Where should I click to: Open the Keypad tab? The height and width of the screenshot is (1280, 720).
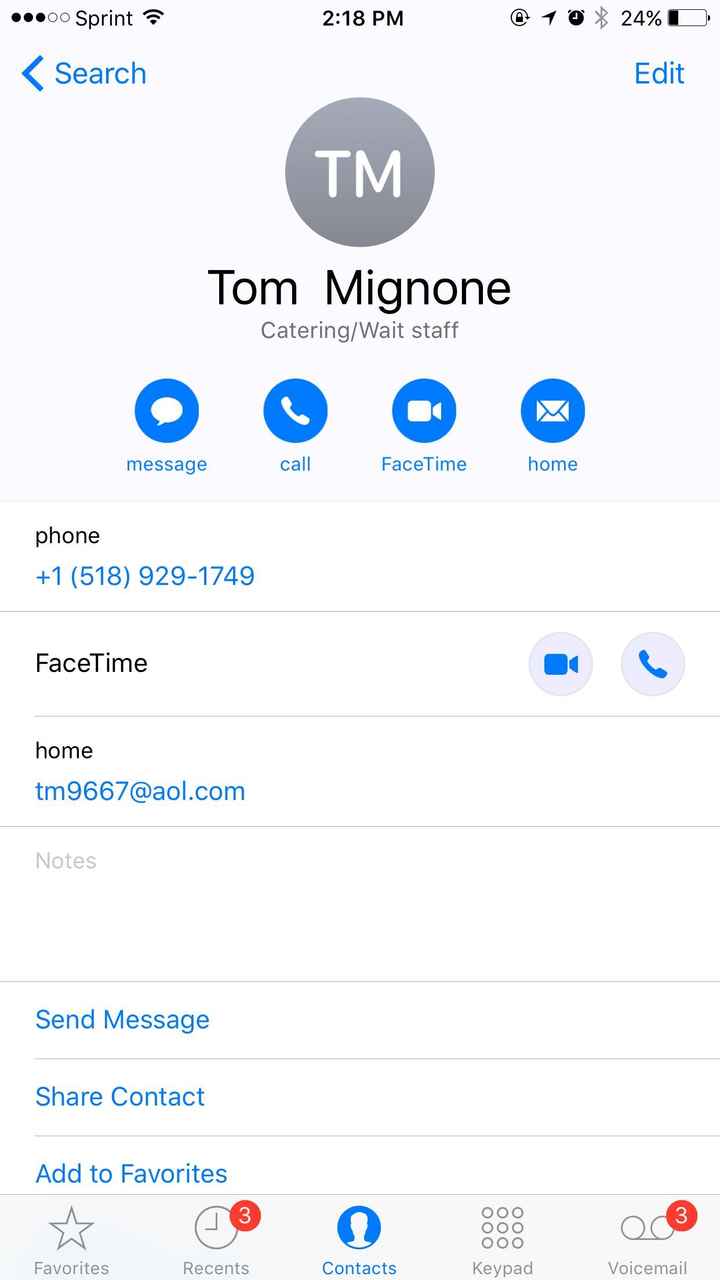click(502, 1240)
